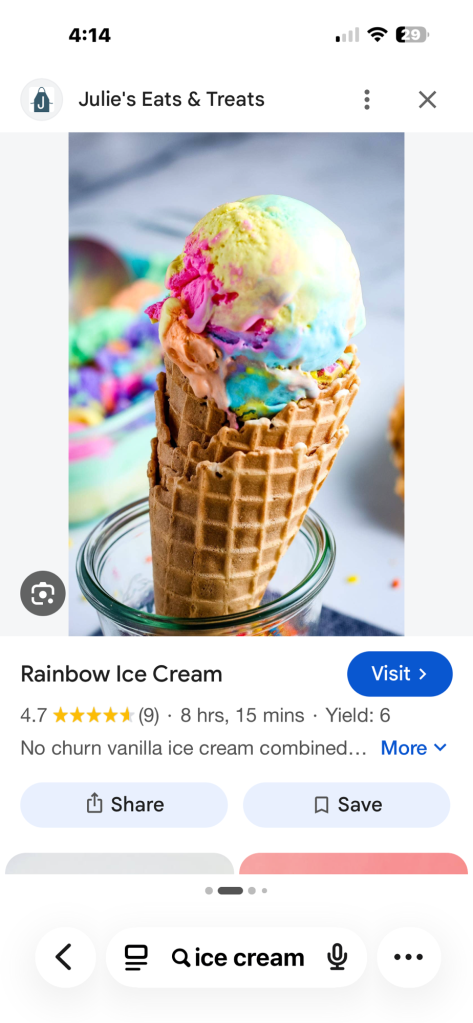Search this image with Lens
This screenshot has height=1023, width=473.
[x=43, y=593]
